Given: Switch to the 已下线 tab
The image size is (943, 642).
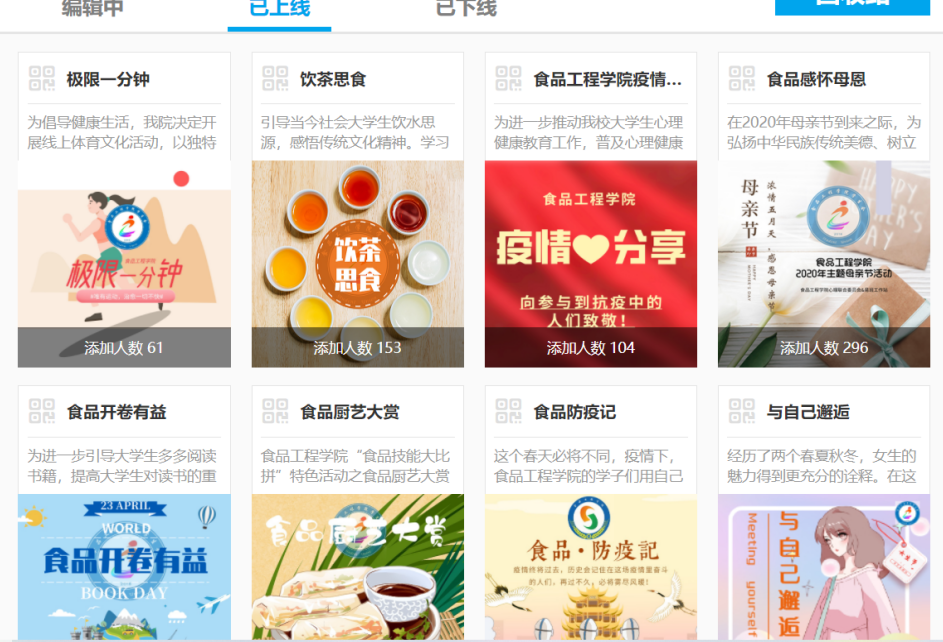Looking at the screenshot, I should 466,8.
